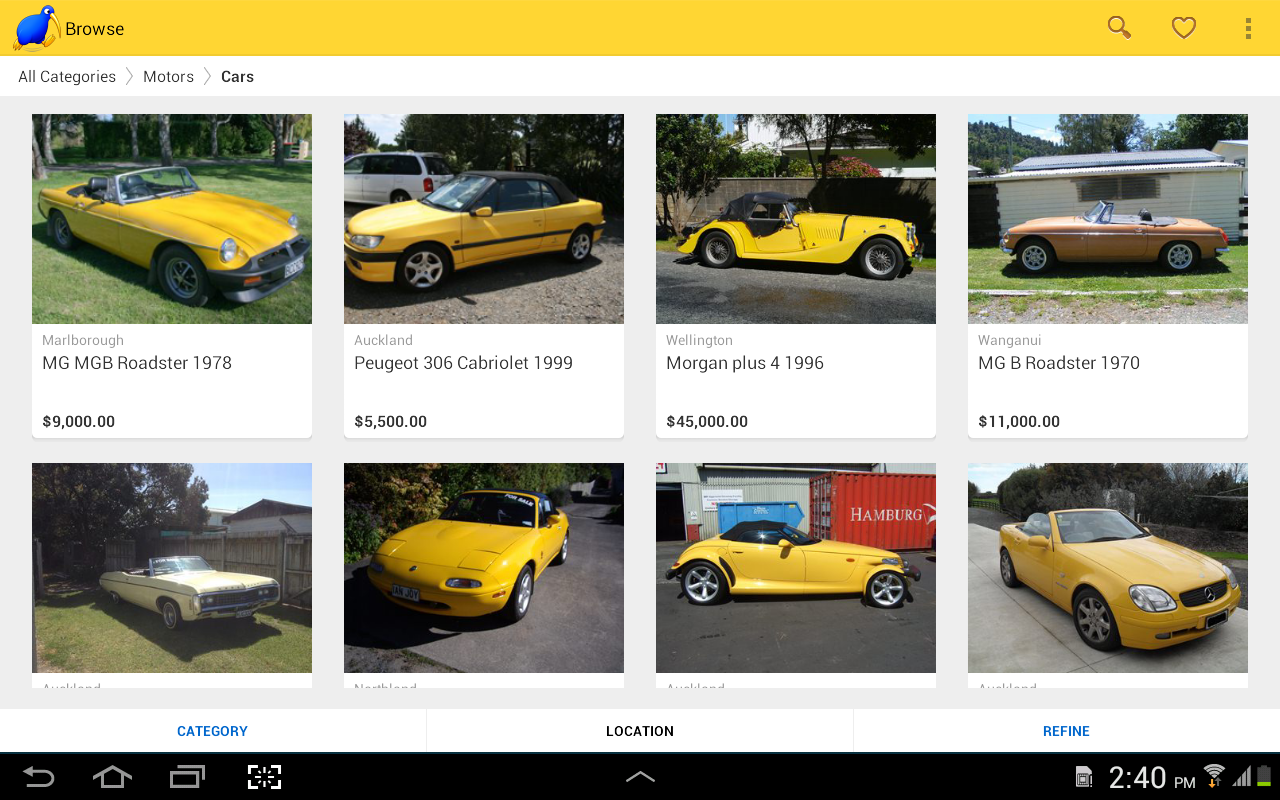Select the Category filter button
The image size is (1280, 800).
(x=212, y=731)
